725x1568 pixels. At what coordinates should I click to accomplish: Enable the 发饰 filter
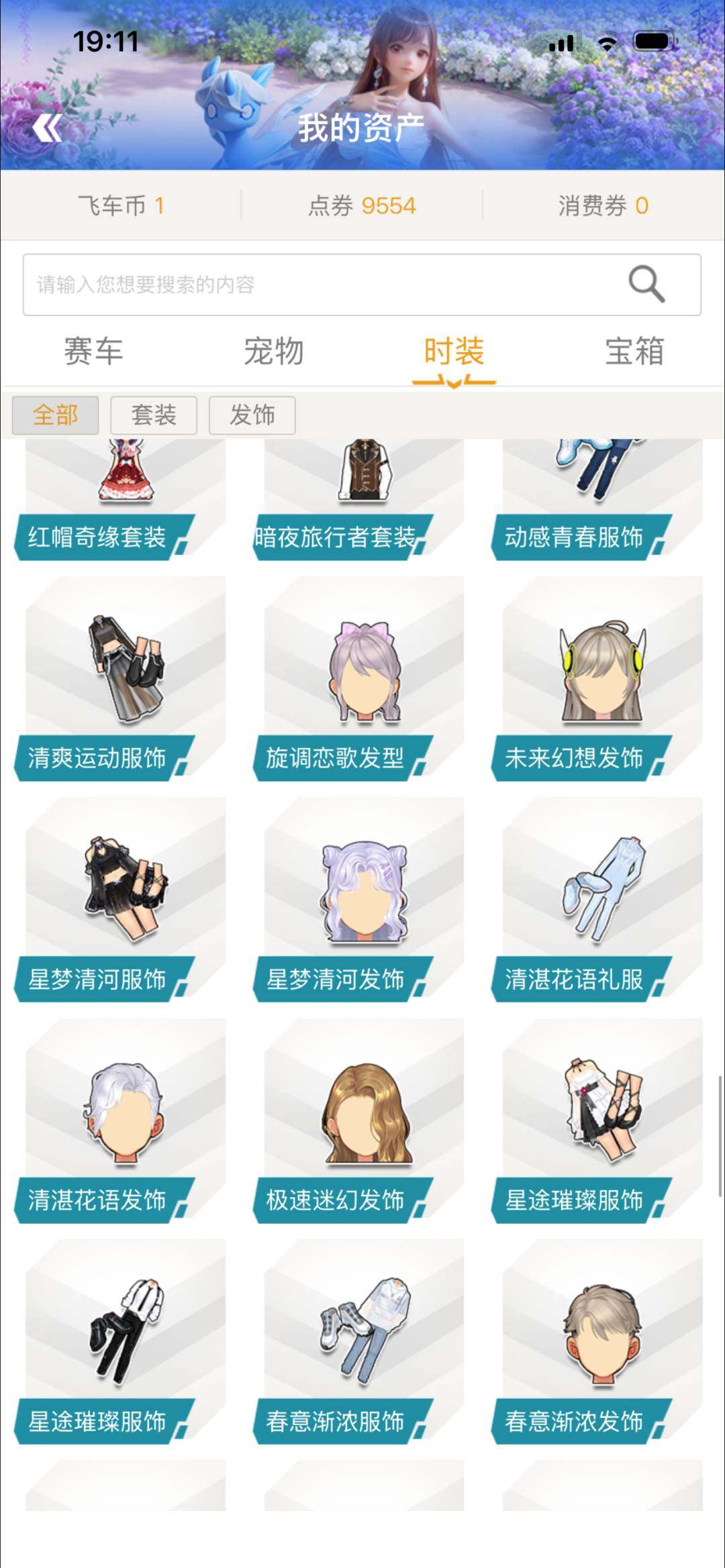click(252, 415)
